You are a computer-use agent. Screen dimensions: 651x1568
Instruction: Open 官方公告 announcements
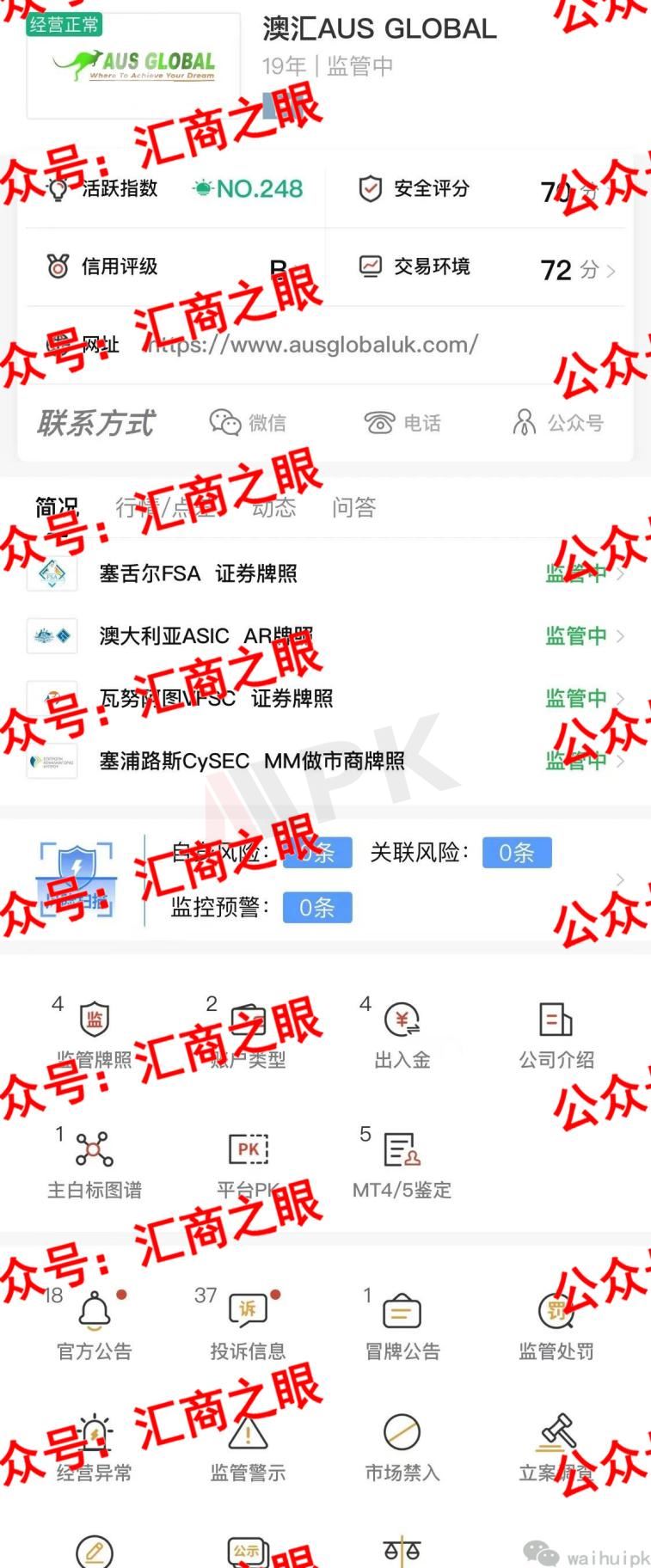coord(95,1326)
